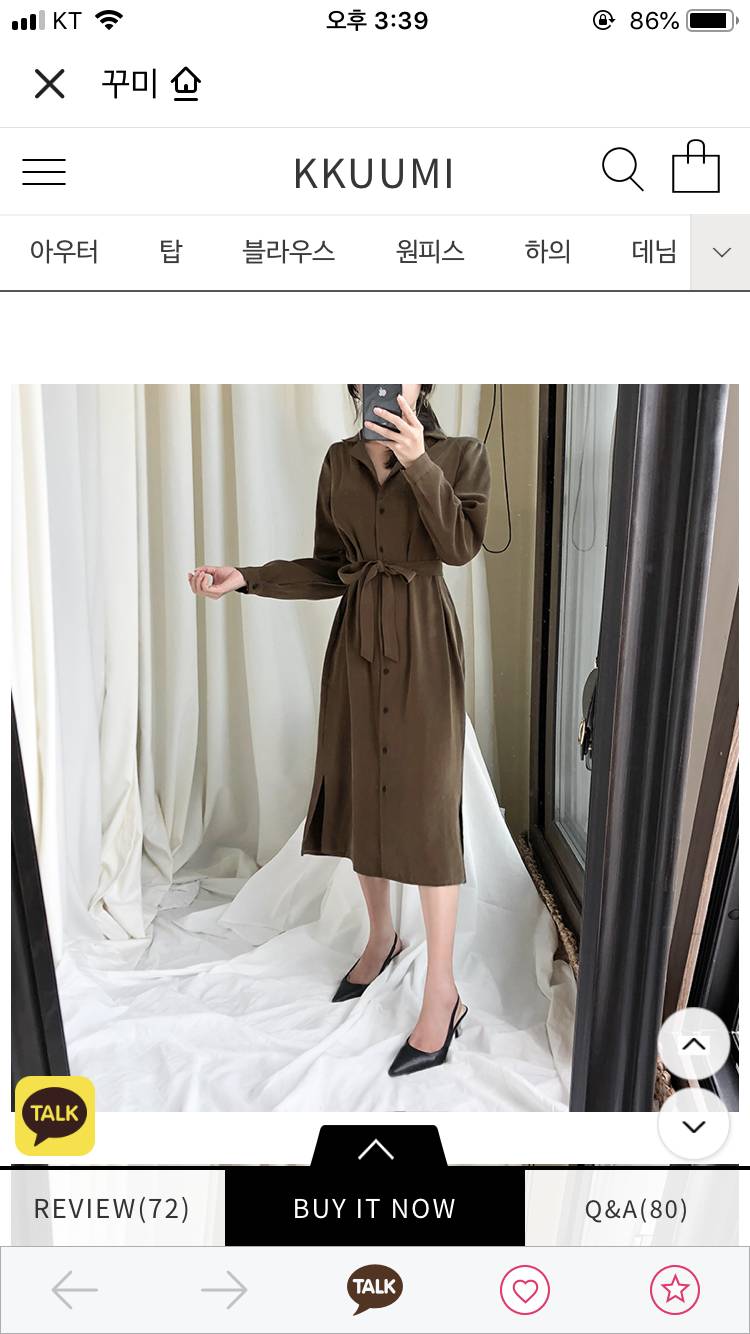Open the search magnifier
The width and height of the screenshot is (750, 1334).
[x=621, y=169]
